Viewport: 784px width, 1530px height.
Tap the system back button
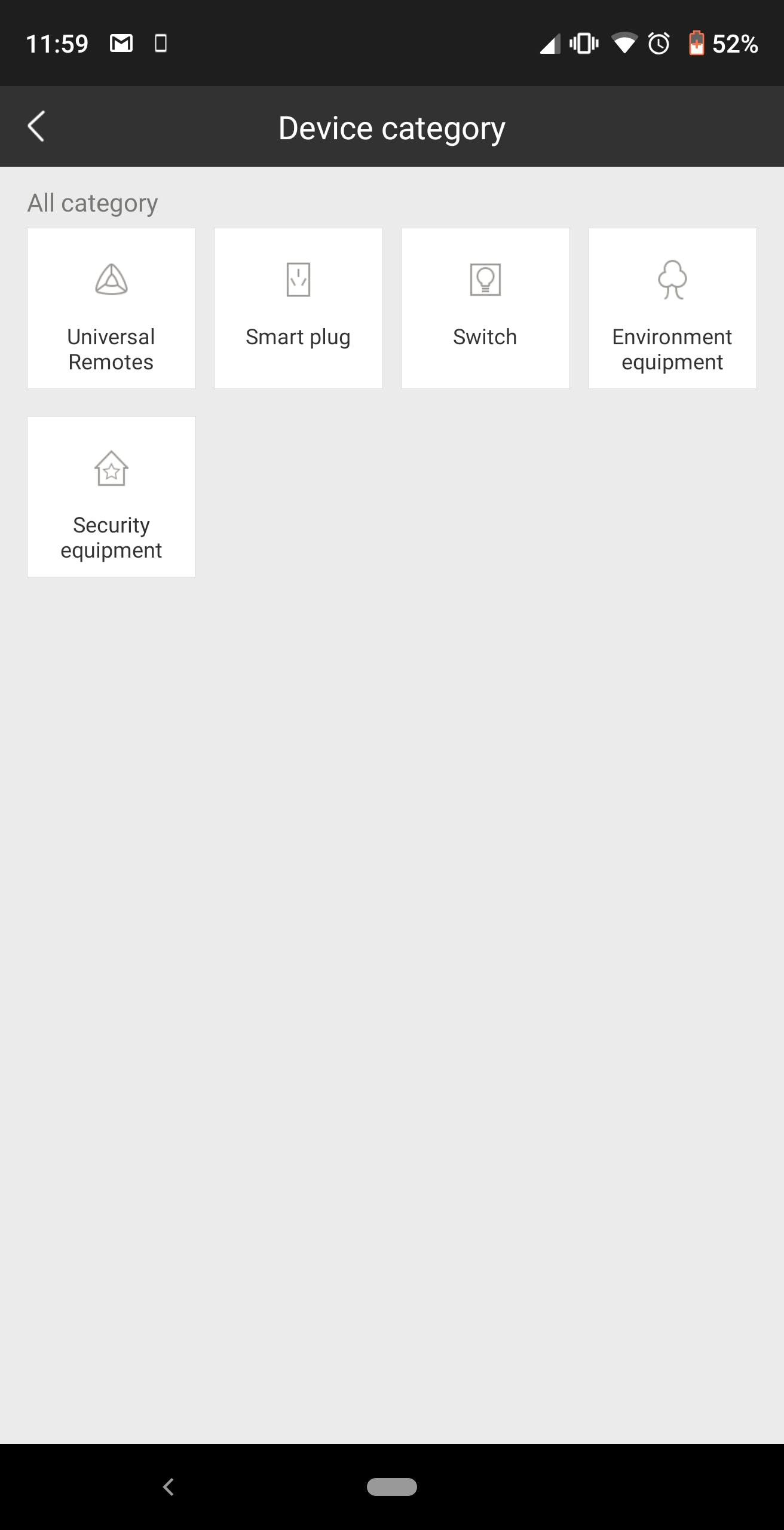click(x=169, y=1486)
